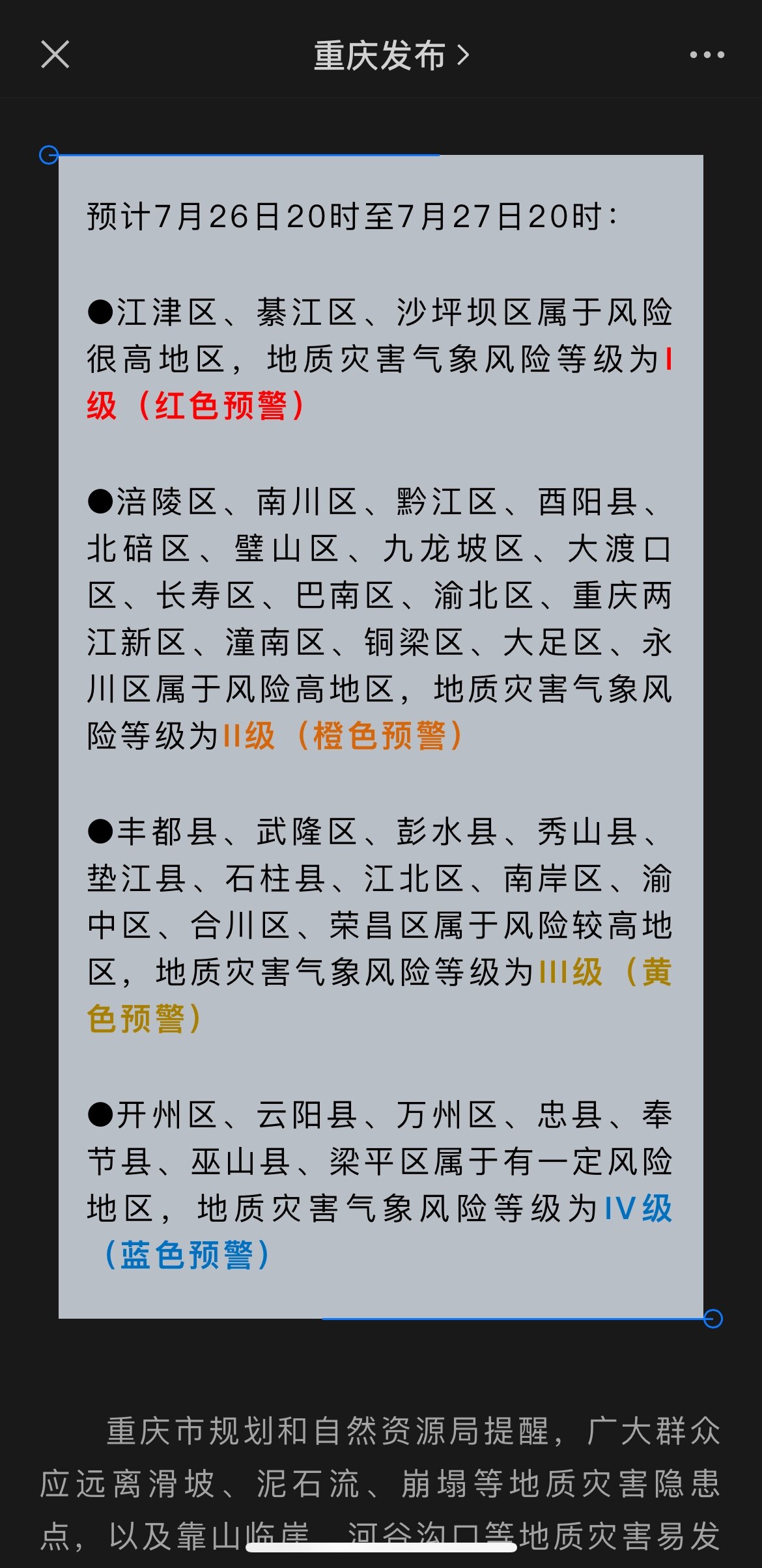Tap the geological risk warning image

click(x=381, y=737)
